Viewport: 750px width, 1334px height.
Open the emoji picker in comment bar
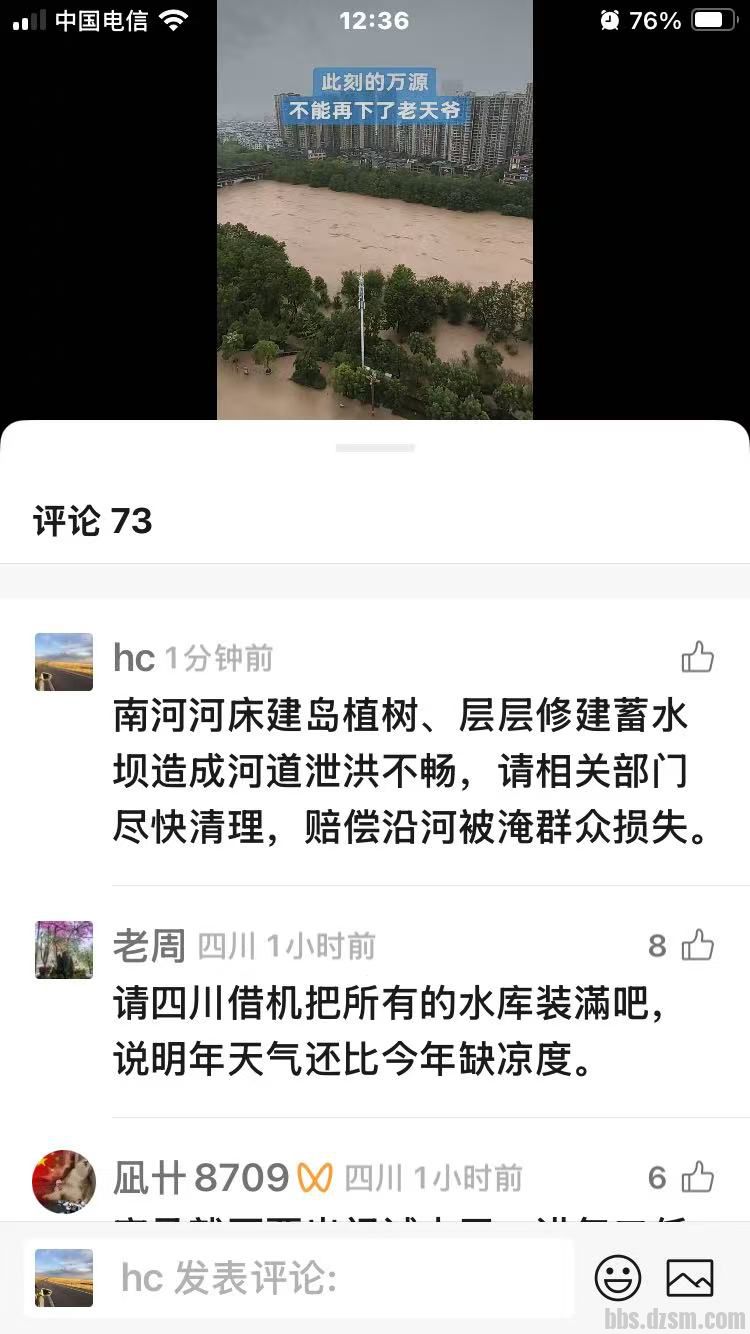pyautogui.click(x=618, y=1278)
